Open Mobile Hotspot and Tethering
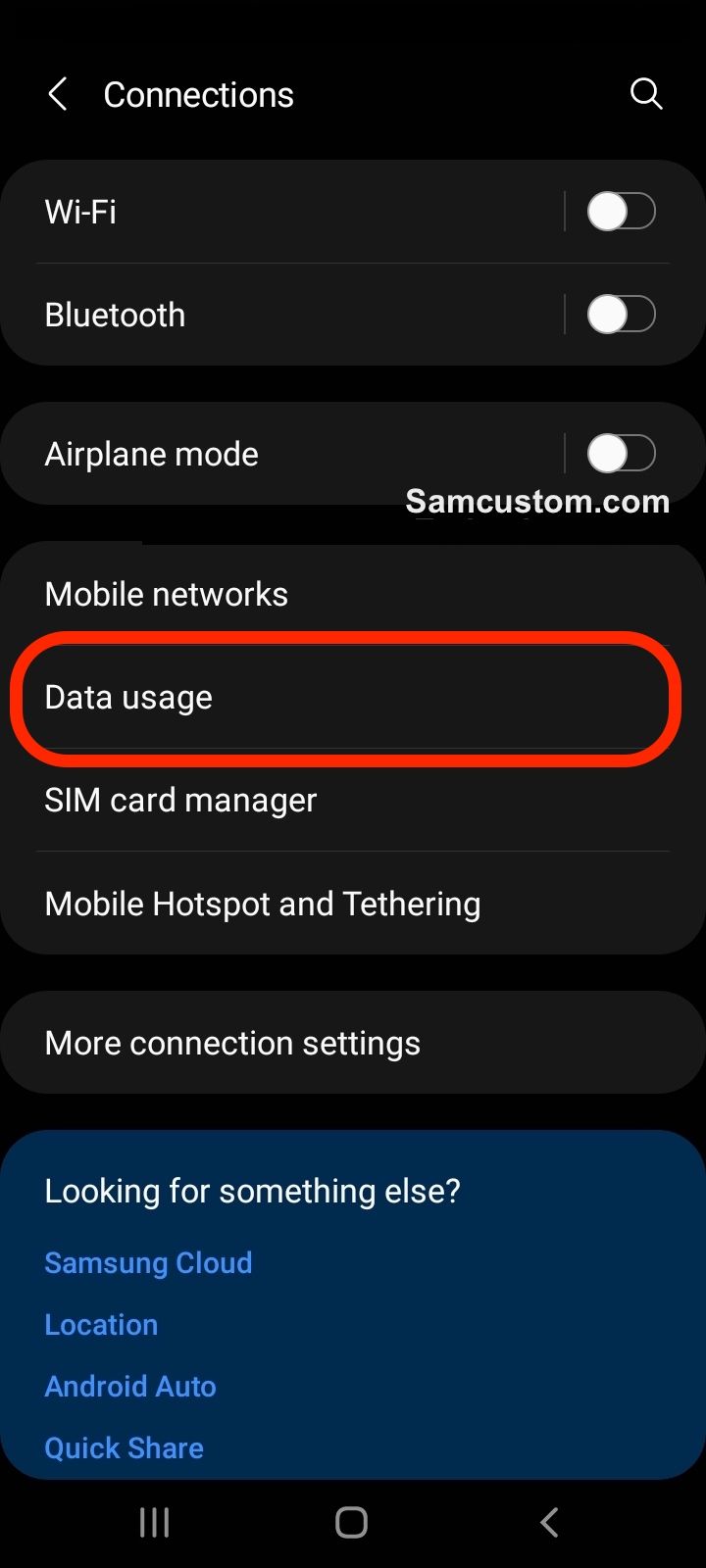The width and height of the screenshot is (706, 1568). click(x=353, y=904)
